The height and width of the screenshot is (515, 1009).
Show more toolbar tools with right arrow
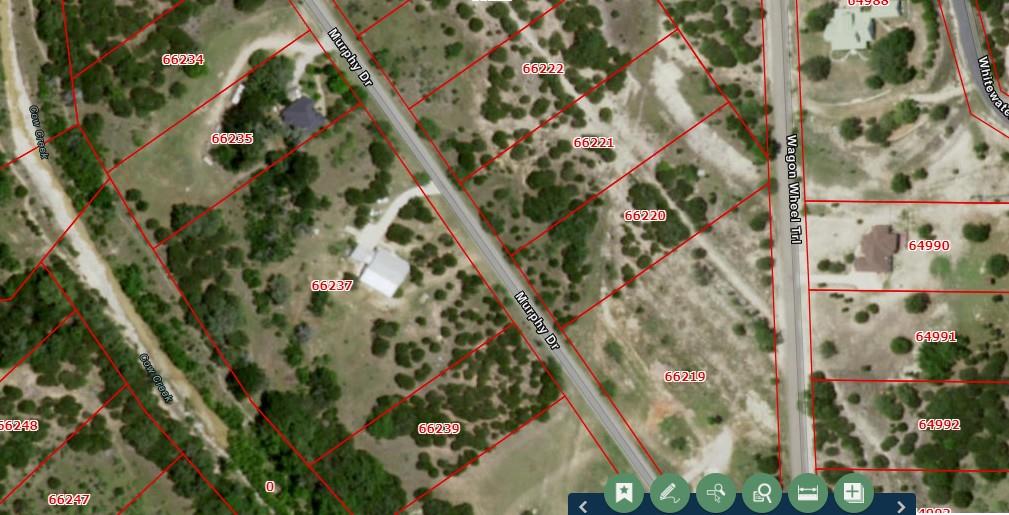click(x=900, y=507)
